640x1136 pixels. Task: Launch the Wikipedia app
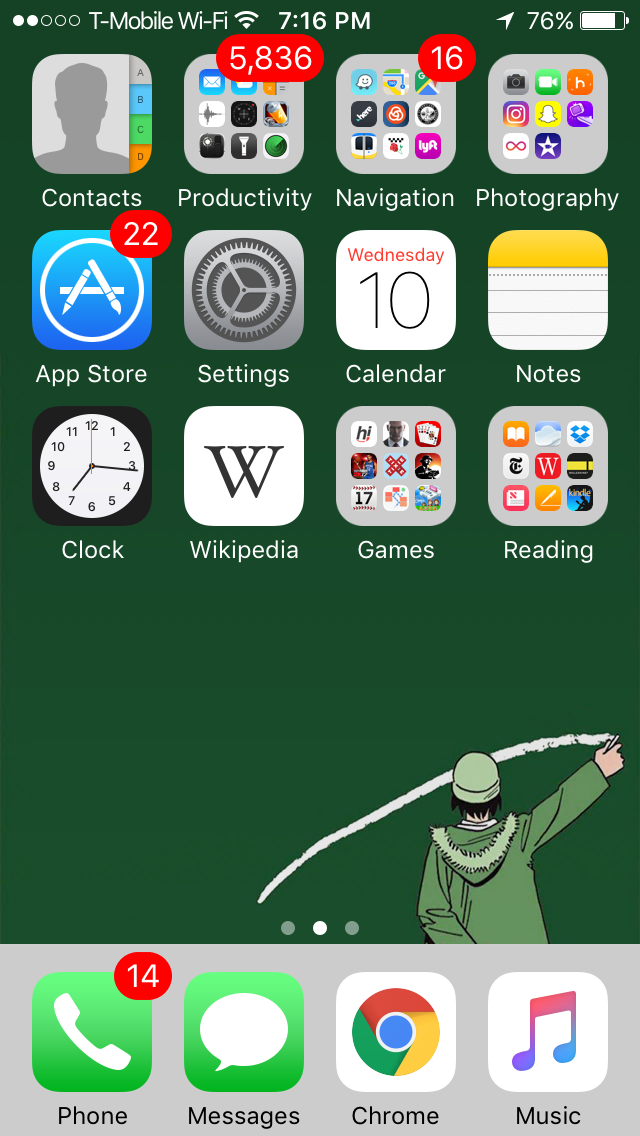click(x=244, y=467)
